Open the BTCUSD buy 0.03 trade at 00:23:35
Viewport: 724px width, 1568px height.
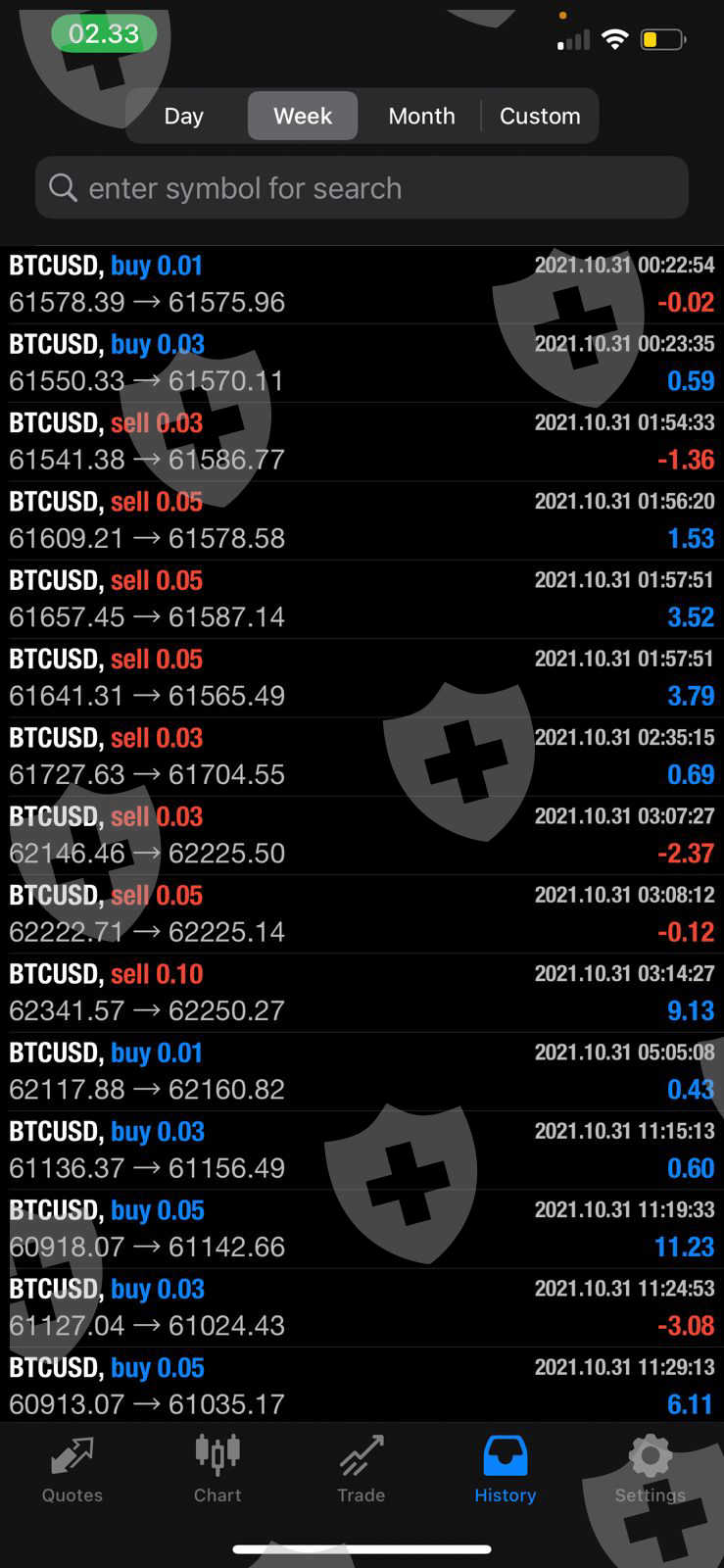tap(362, 363)
